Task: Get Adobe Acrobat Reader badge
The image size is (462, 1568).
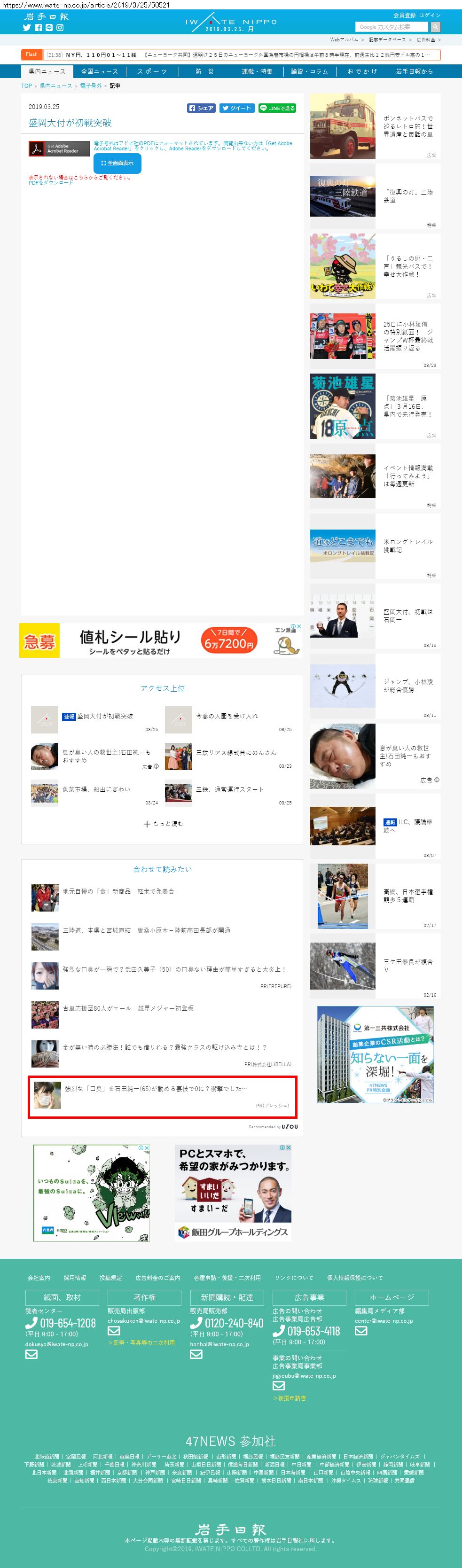Action: (59, 148)
